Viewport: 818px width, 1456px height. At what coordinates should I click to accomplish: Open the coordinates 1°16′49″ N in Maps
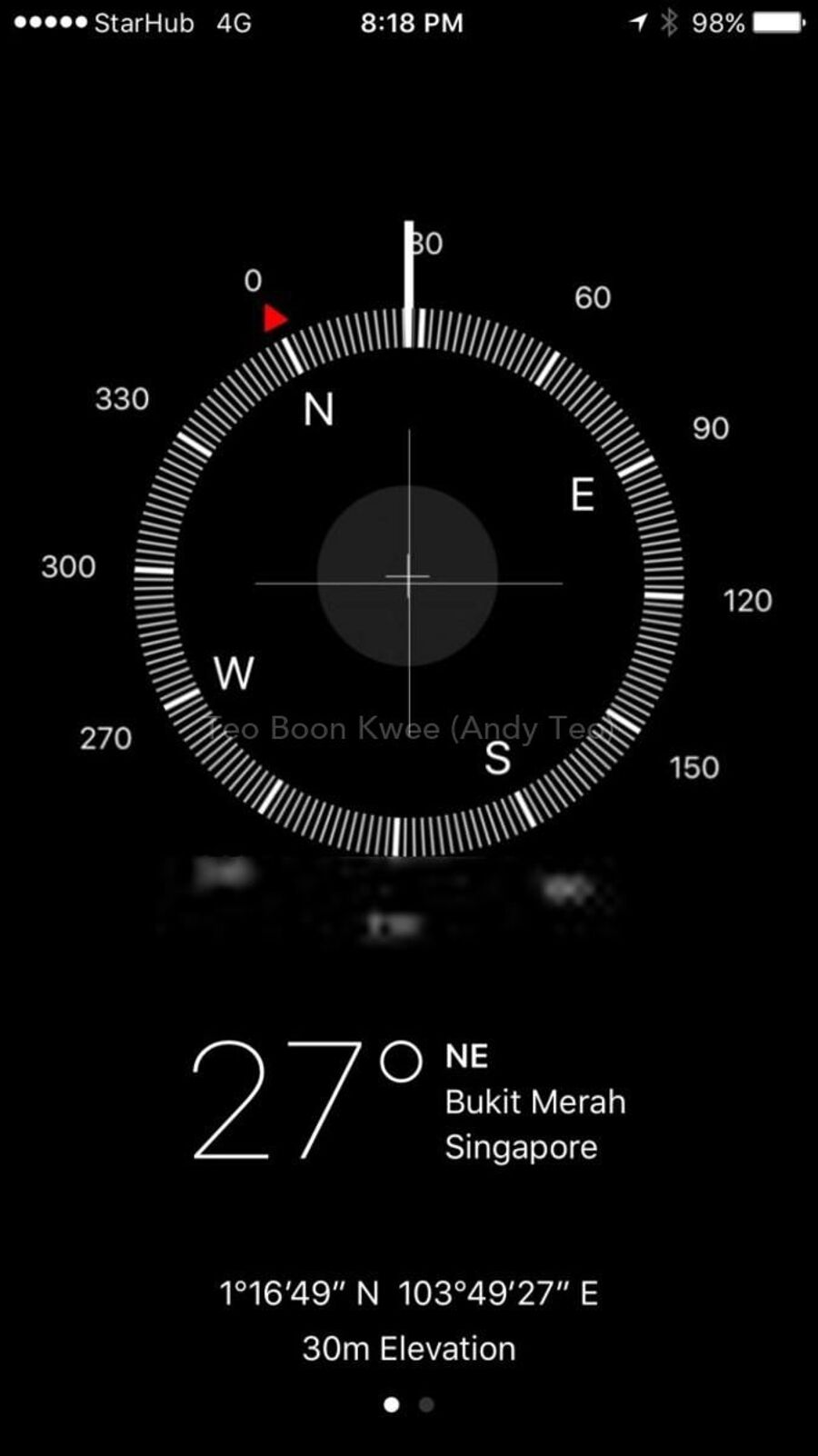pos(408,1292)
